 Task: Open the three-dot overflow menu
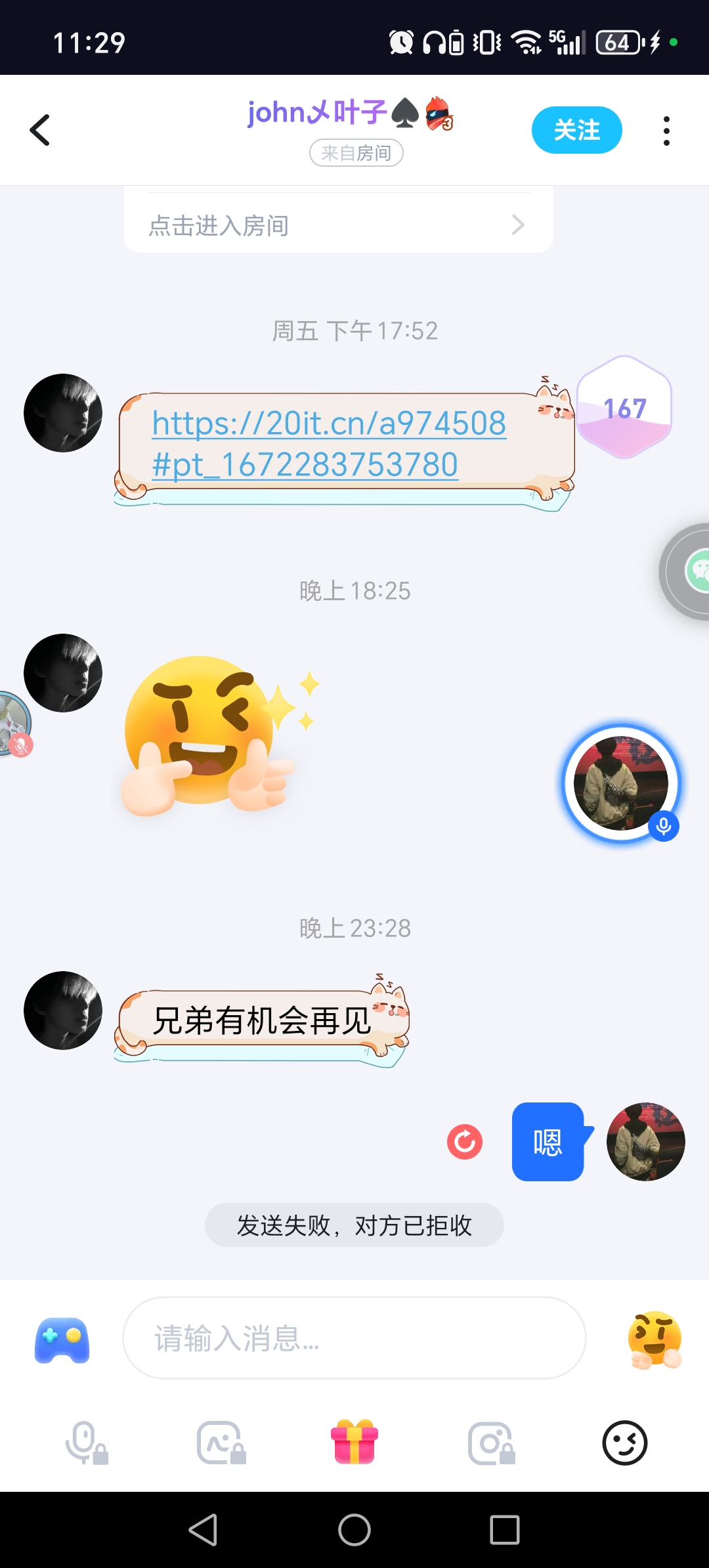(x=666, y=131)
